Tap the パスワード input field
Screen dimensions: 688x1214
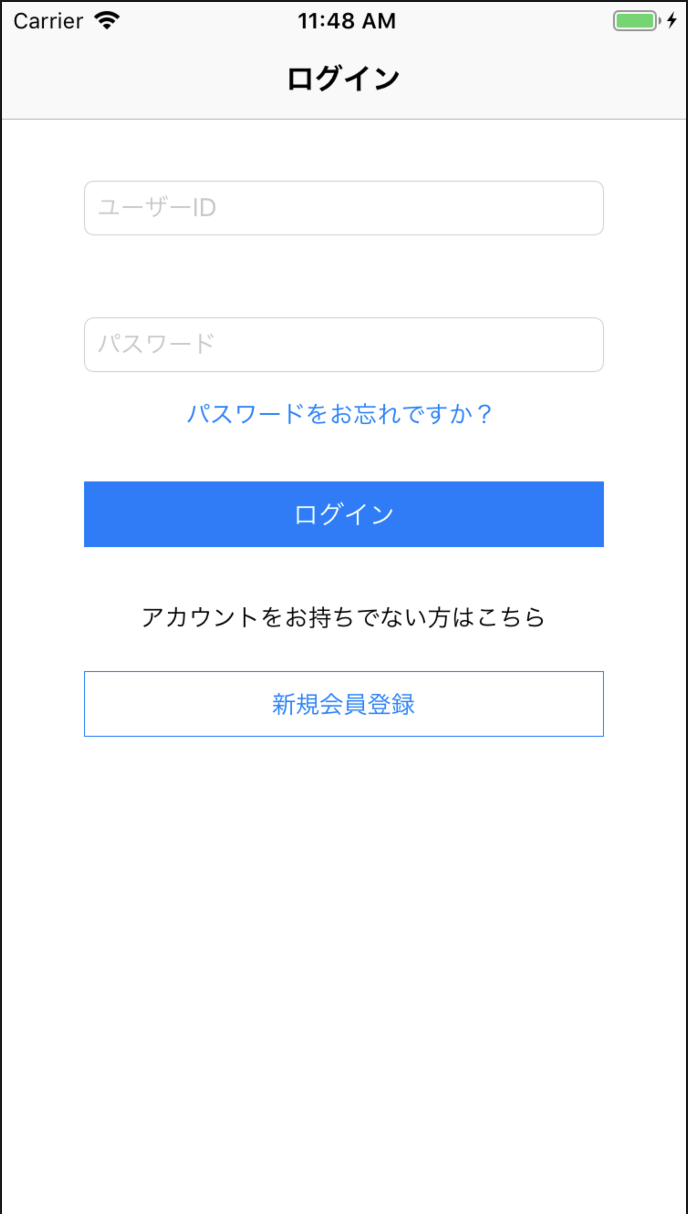click(343, 344)
